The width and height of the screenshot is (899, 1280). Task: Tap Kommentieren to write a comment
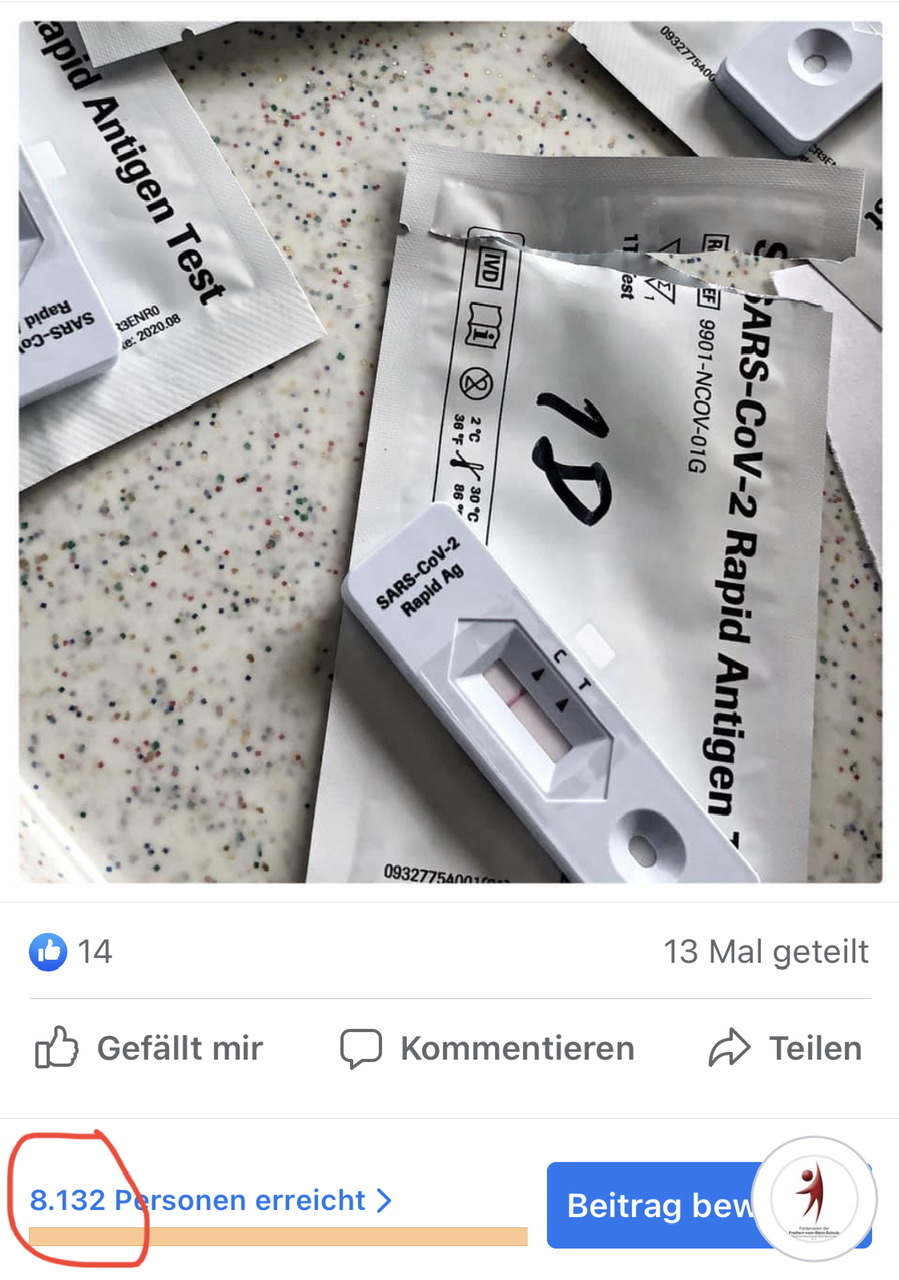click(487, 1048)
